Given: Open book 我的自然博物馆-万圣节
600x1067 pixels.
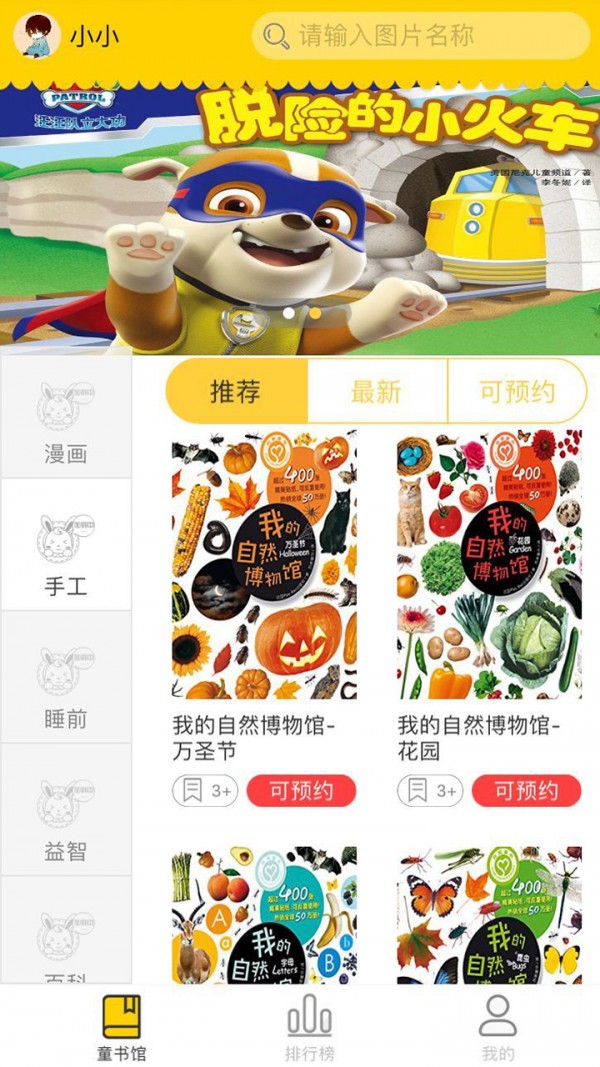Looking at the screenshot, I should [x=264, y=565].
